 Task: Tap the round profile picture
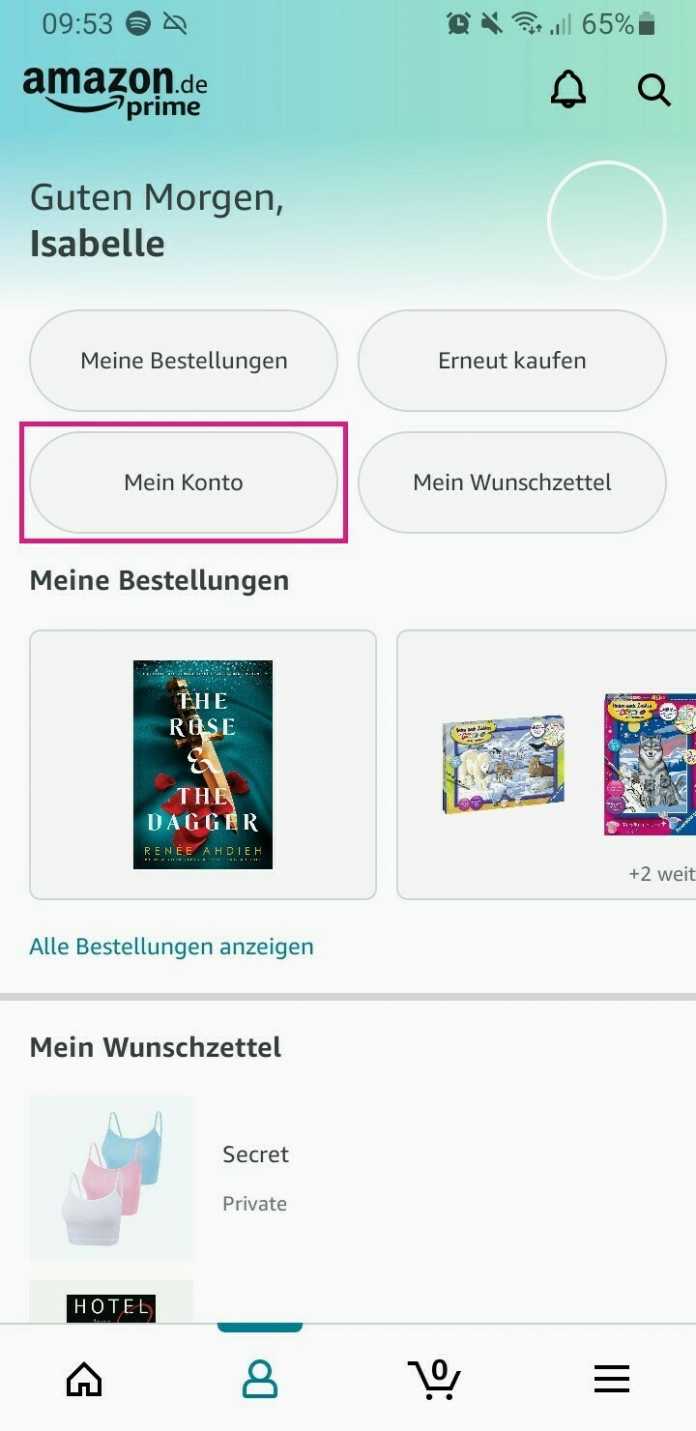[606, 220]
